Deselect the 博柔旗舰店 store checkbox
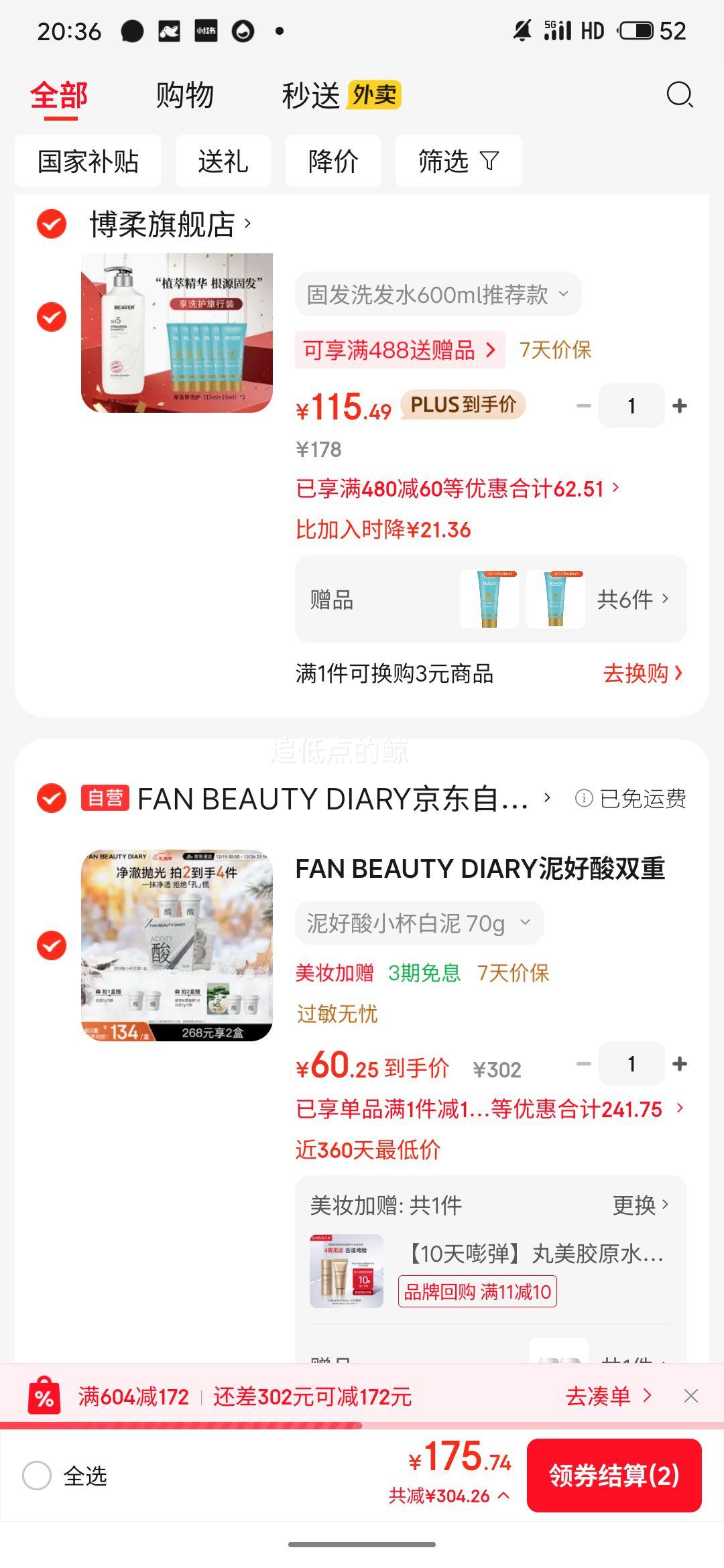The height and width of the screenshot is (1568, 724). tap(50, 224)
